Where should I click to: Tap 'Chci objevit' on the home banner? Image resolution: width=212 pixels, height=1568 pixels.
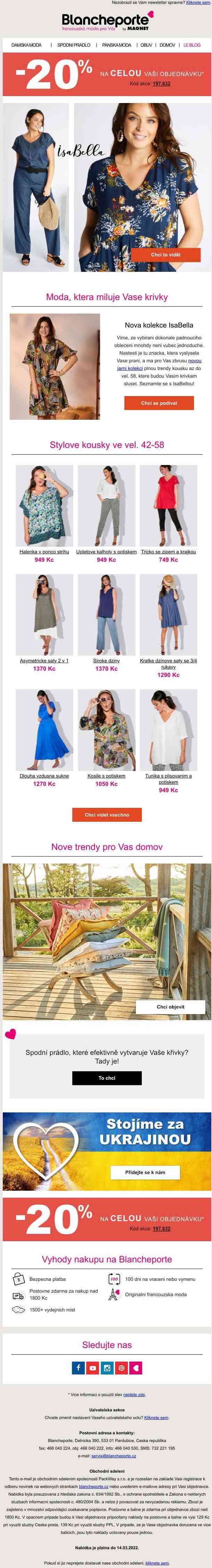tap(170, 1007)
